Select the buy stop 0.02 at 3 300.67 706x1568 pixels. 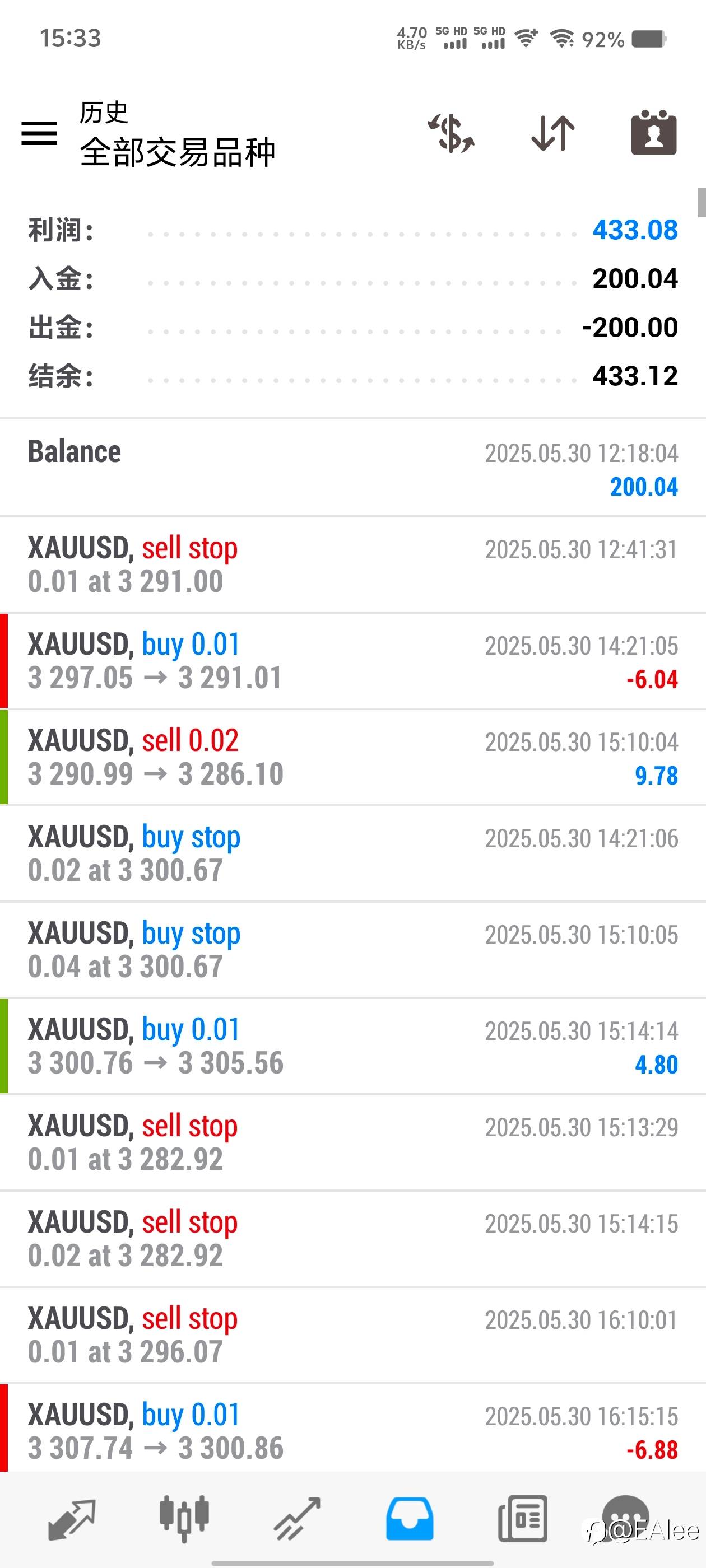point(352,853)
